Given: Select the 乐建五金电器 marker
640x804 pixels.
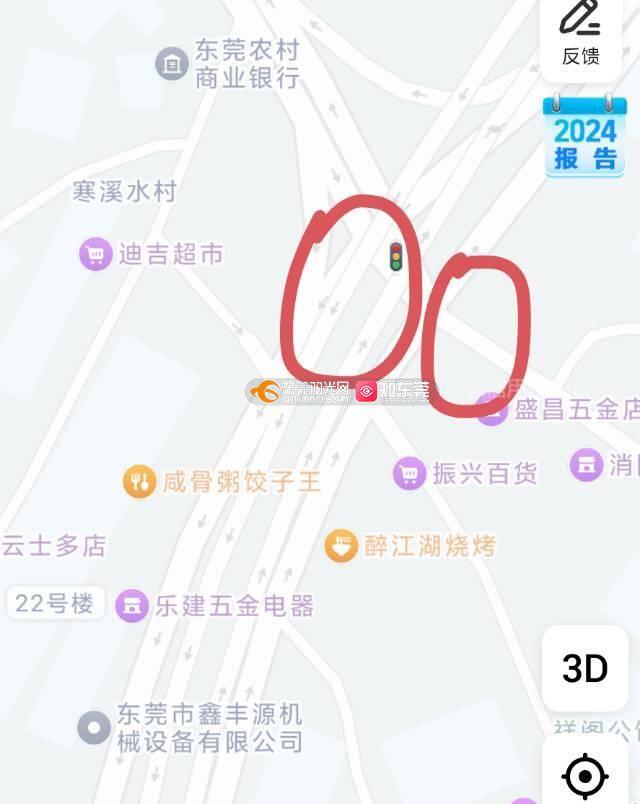Looking at the screenshot, I should pos(132,605).
